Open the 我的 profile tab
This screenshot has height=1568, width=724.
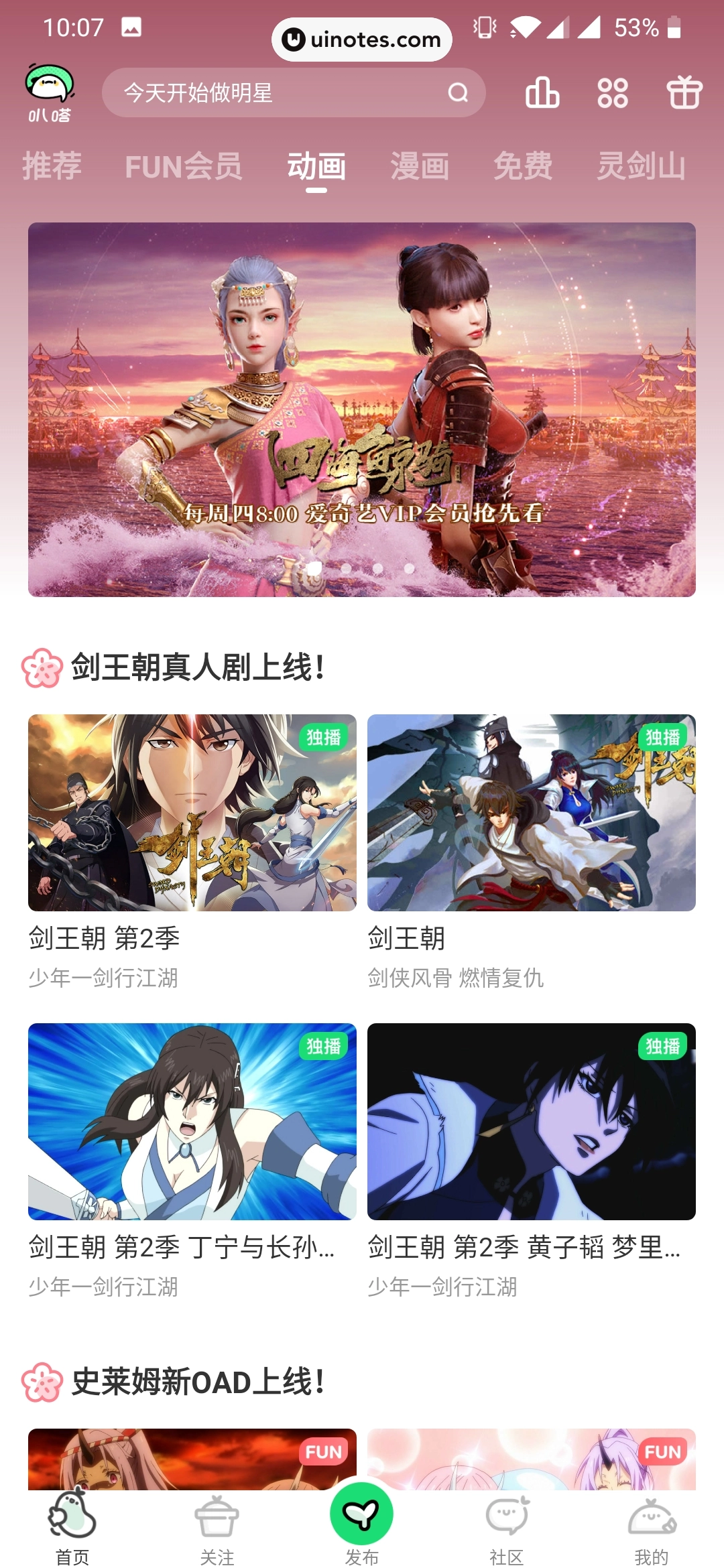click(652, 1528)
